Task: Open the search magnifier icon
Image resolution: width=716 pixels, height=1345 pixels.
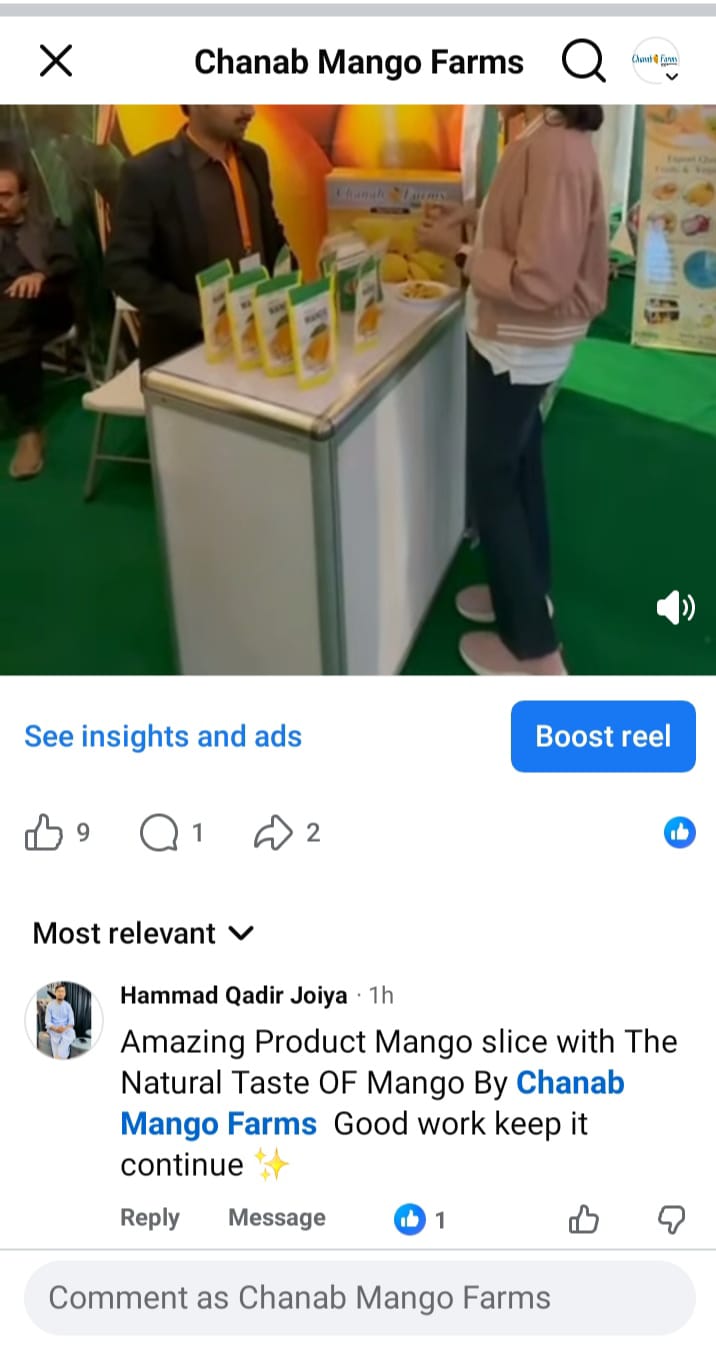Action: [x=583, y=62]
